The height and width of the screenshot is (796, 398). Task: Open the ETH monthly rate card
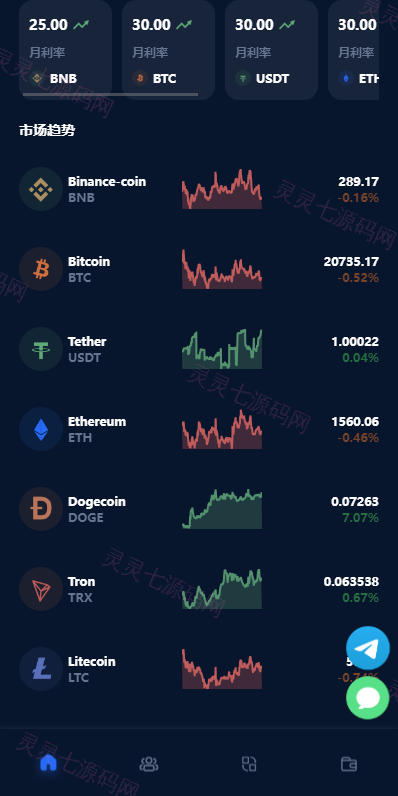(354, 50)
